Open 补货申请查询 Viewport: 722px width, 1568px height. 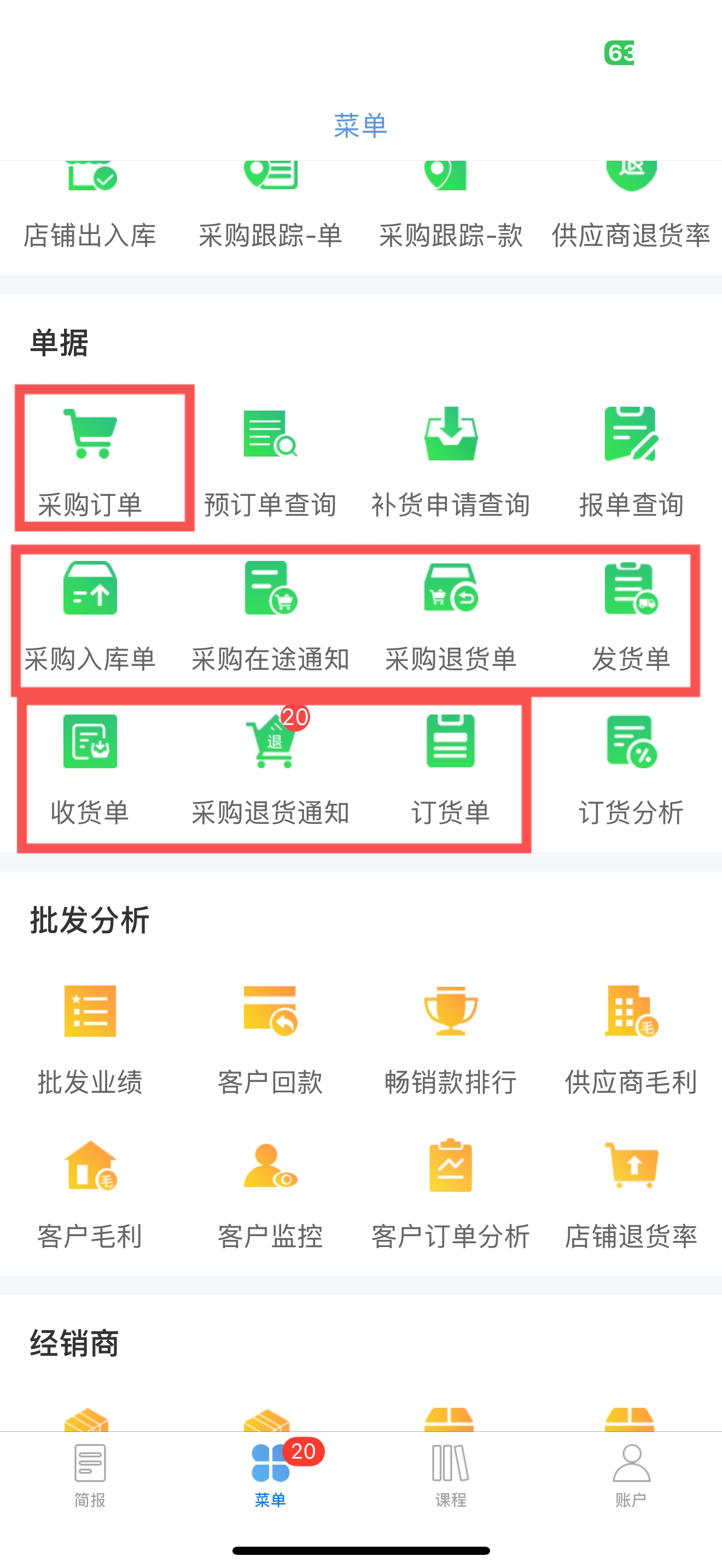point(451,461)
